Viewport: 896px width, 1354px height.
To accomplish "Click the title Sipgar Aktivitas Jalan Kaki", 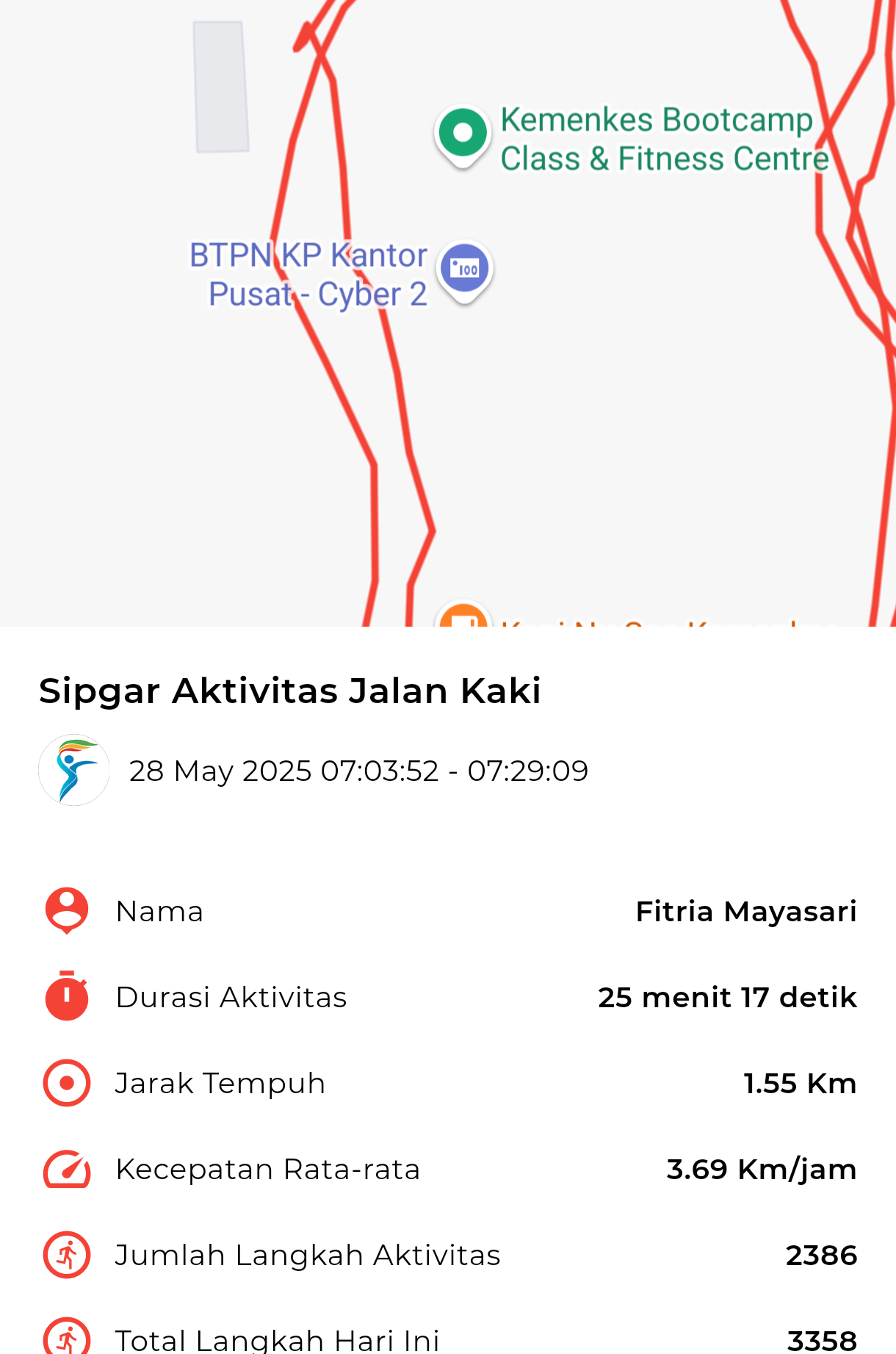I will (x=290, y=689).
